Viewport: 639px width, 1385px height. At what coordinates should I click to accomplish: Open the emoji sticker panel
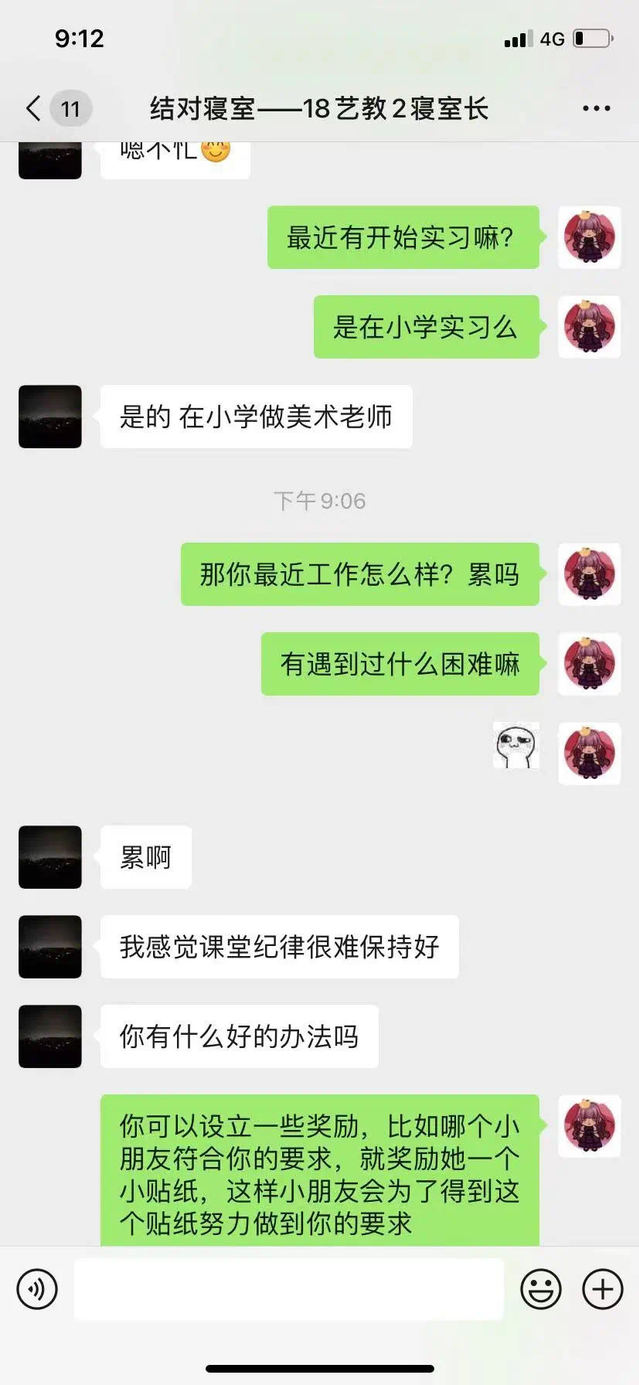(541, 1290)
